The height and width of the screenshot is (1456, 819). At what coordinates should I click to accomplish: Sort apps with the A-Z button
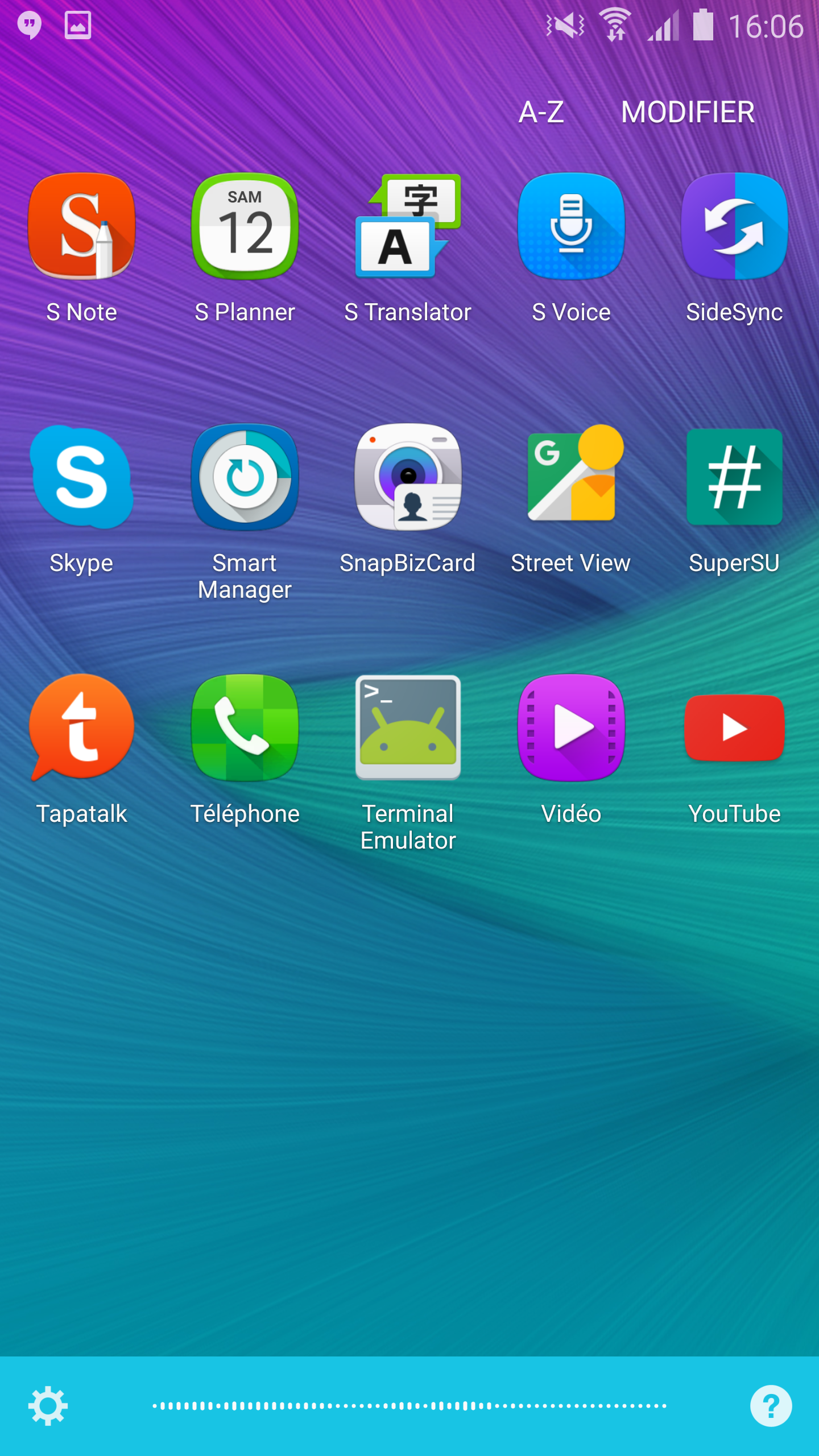point(541,112)
